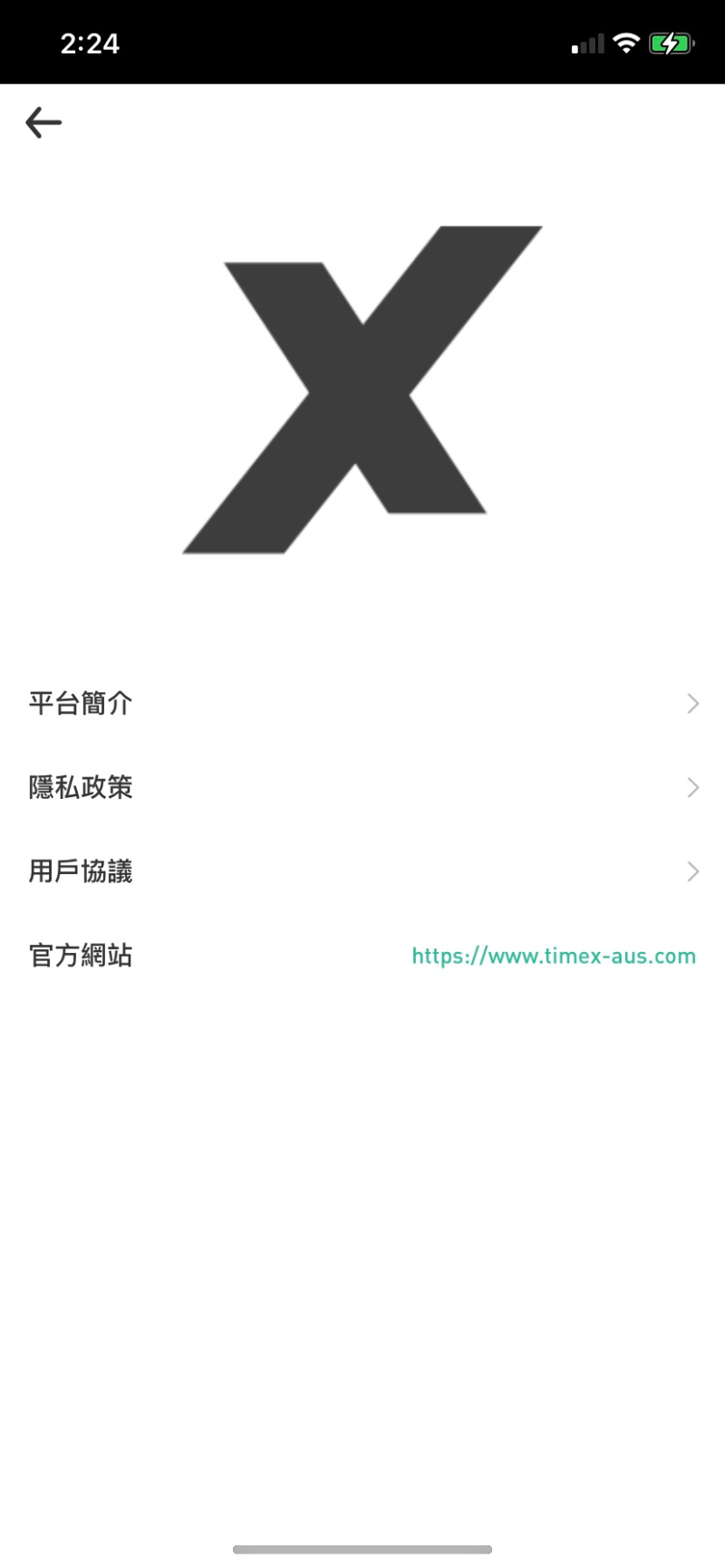Select the app logo image on the screen

click(x=362, y=390)
